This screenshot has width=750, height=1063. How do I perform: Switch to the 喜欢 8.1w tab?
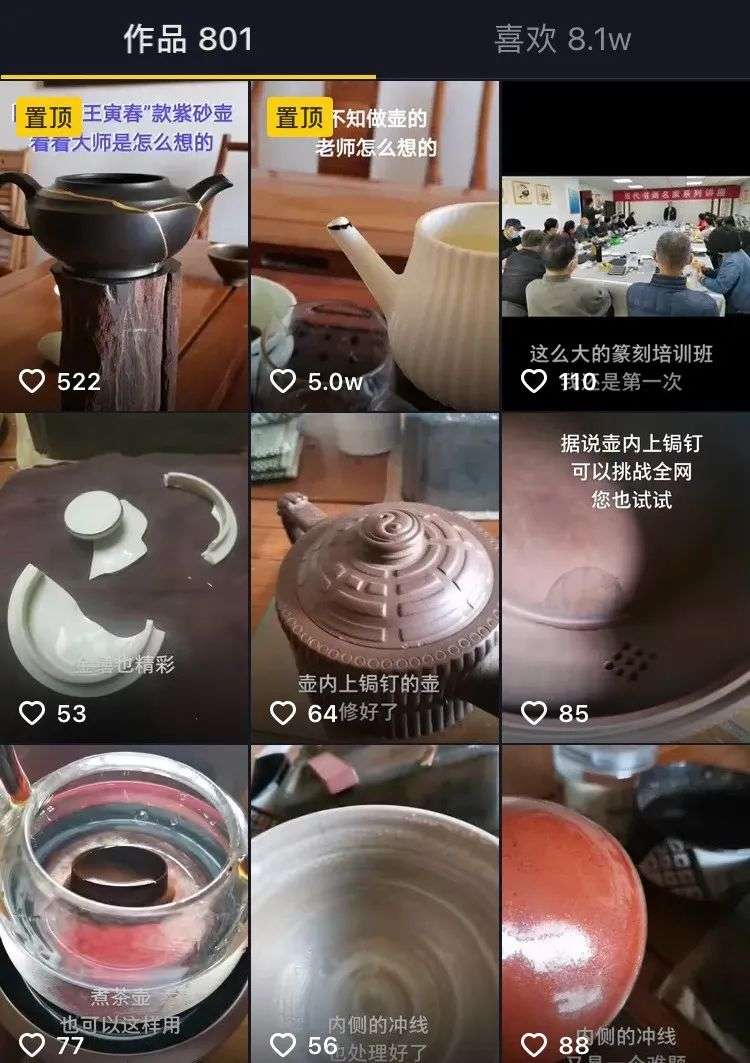pos(562,39)
